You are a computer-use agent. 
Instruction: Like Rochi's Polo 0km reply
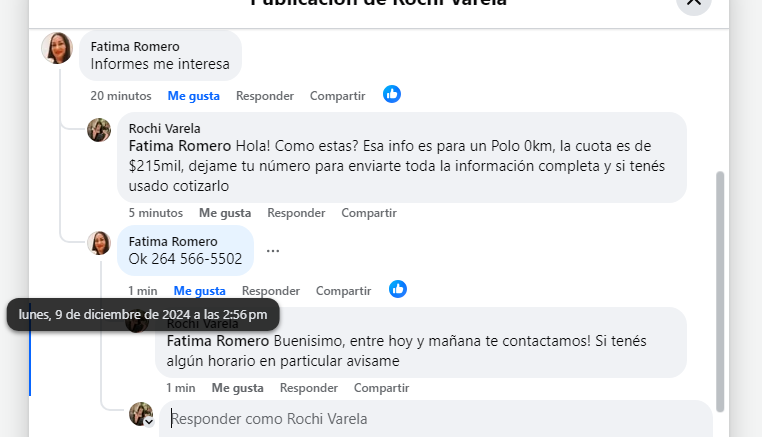click(x=225, y=213)
